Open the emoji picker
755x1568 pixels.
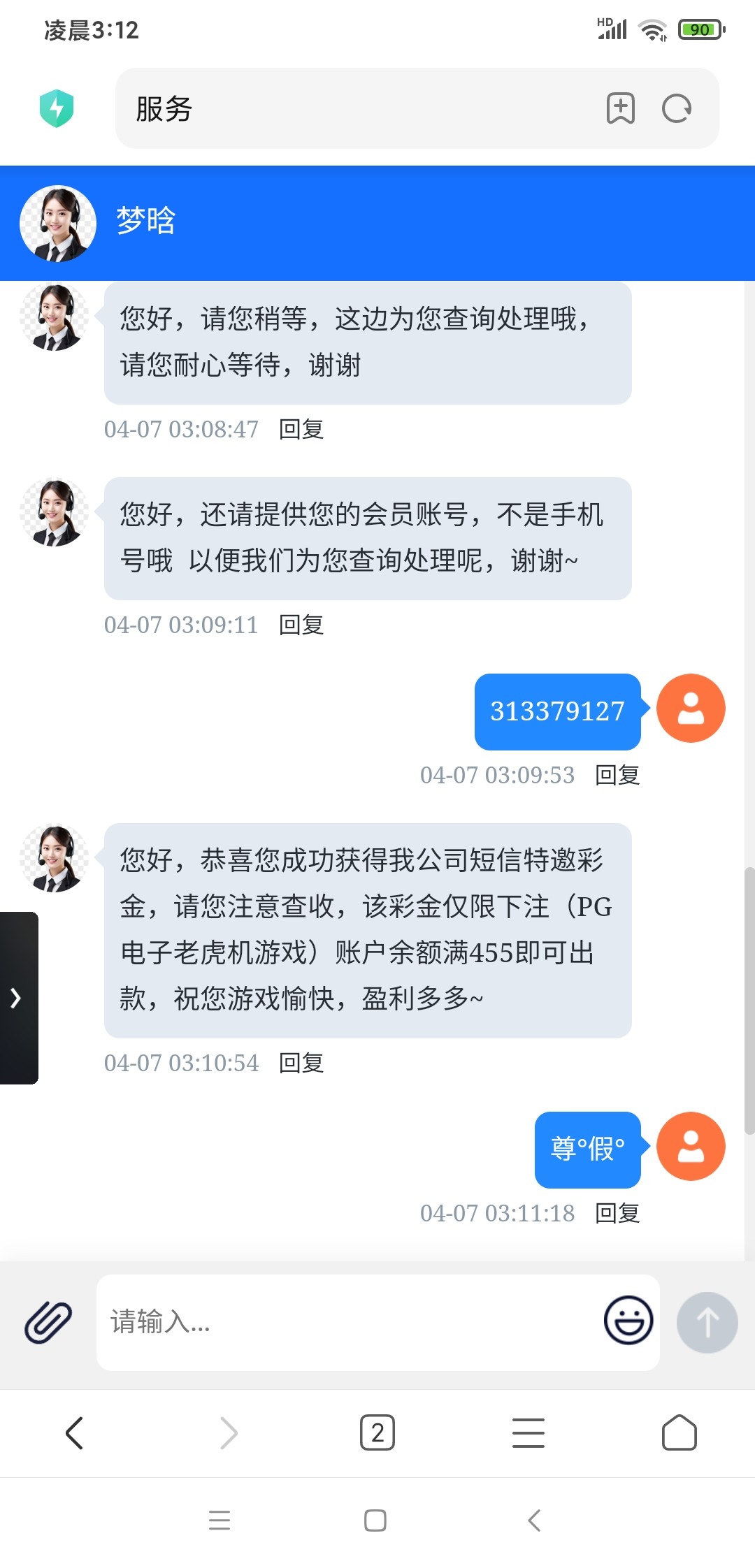tap(628, 1321)
